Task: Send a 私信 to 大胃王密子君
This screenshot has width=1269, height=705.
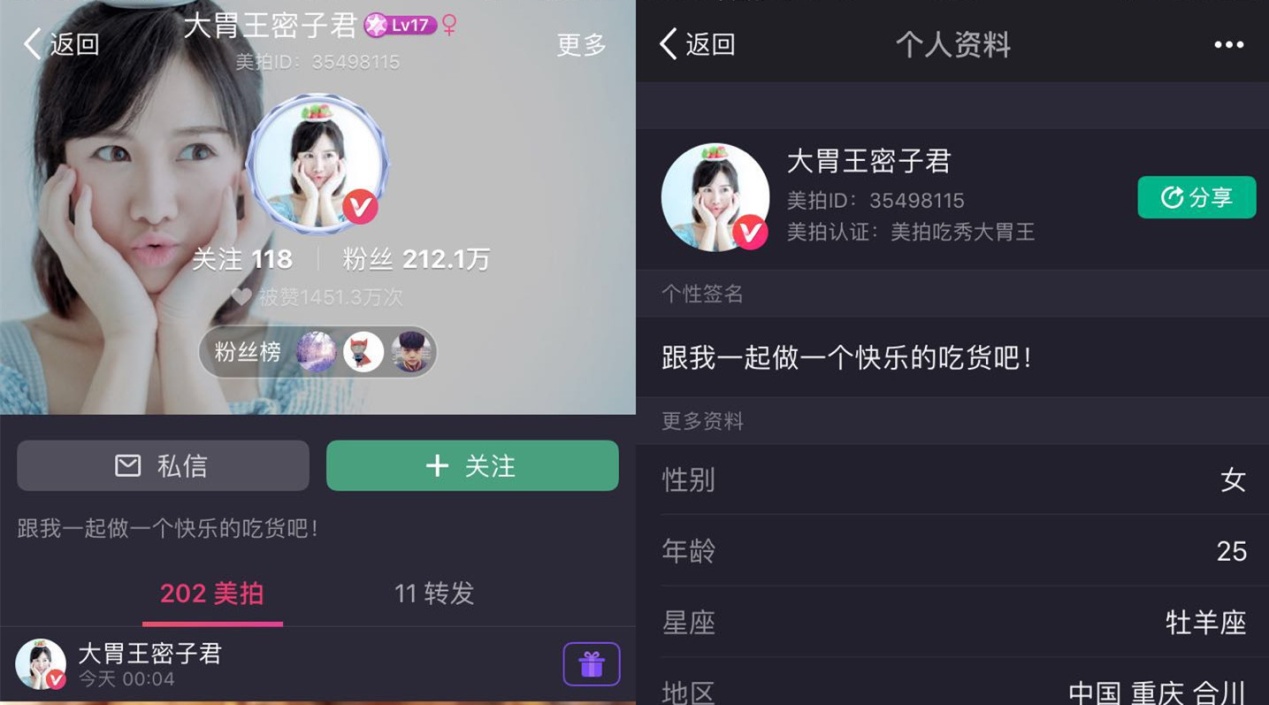Action: [x=163, y=466]
